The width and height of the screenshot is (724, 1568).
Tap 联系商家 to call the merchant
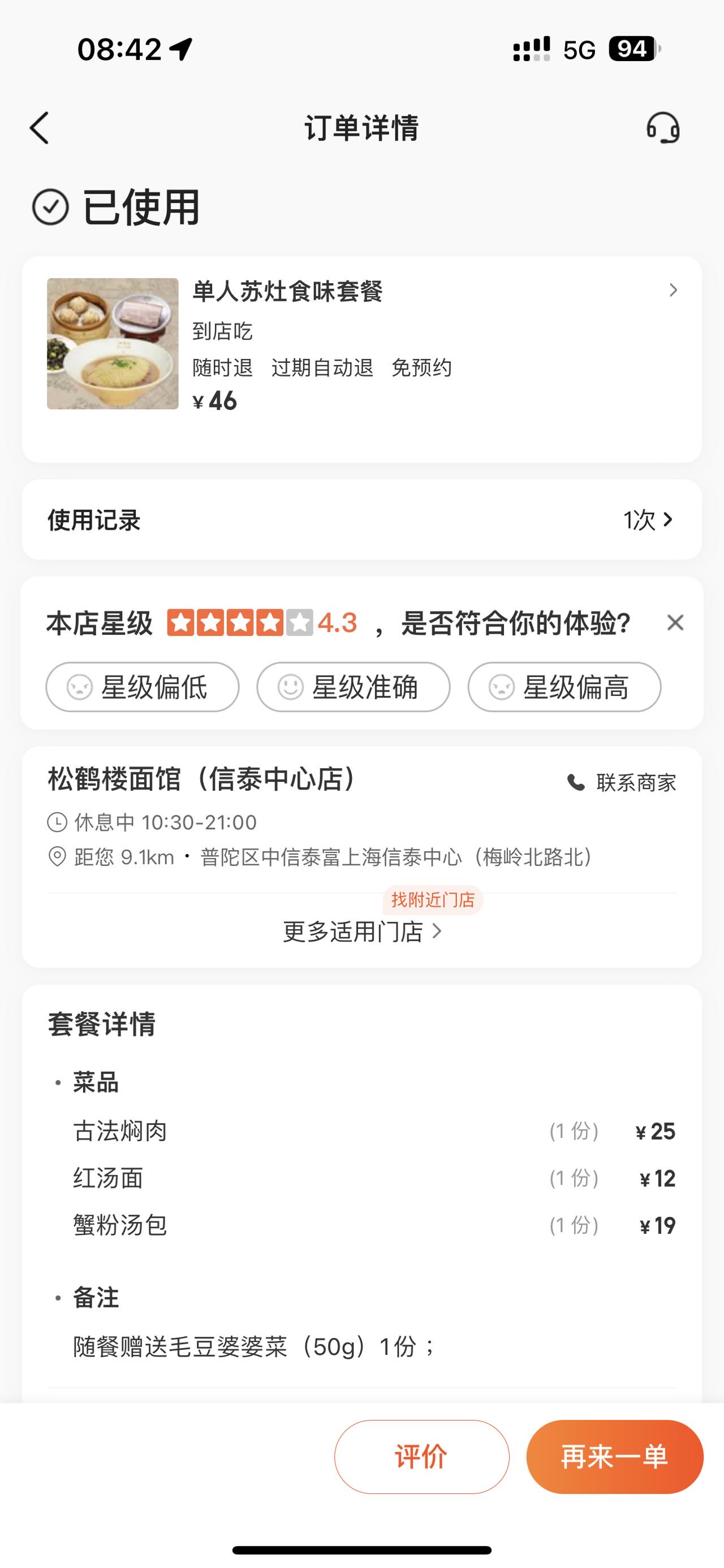[622, 782]
